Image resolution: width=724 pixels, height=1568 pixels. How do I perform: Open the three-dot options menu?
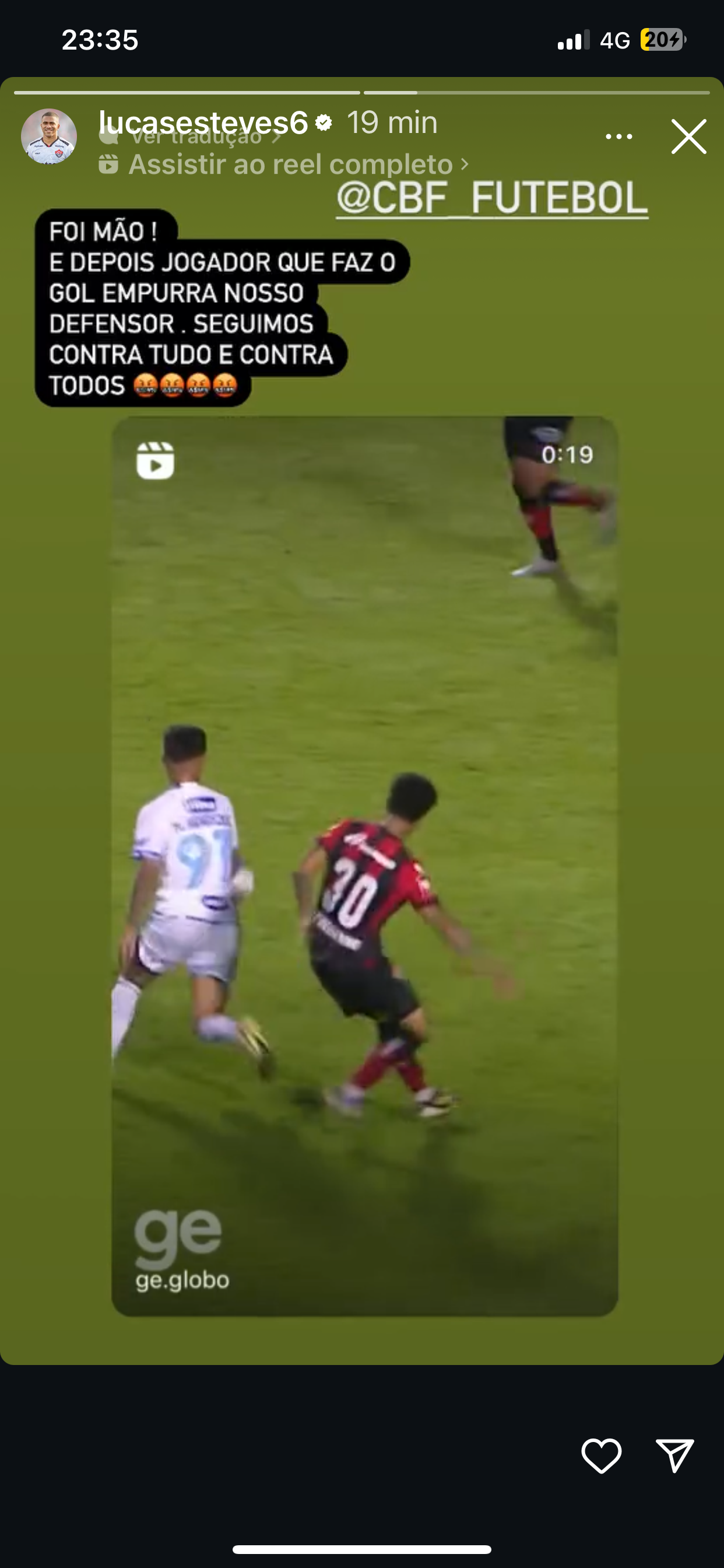point(618,136)
